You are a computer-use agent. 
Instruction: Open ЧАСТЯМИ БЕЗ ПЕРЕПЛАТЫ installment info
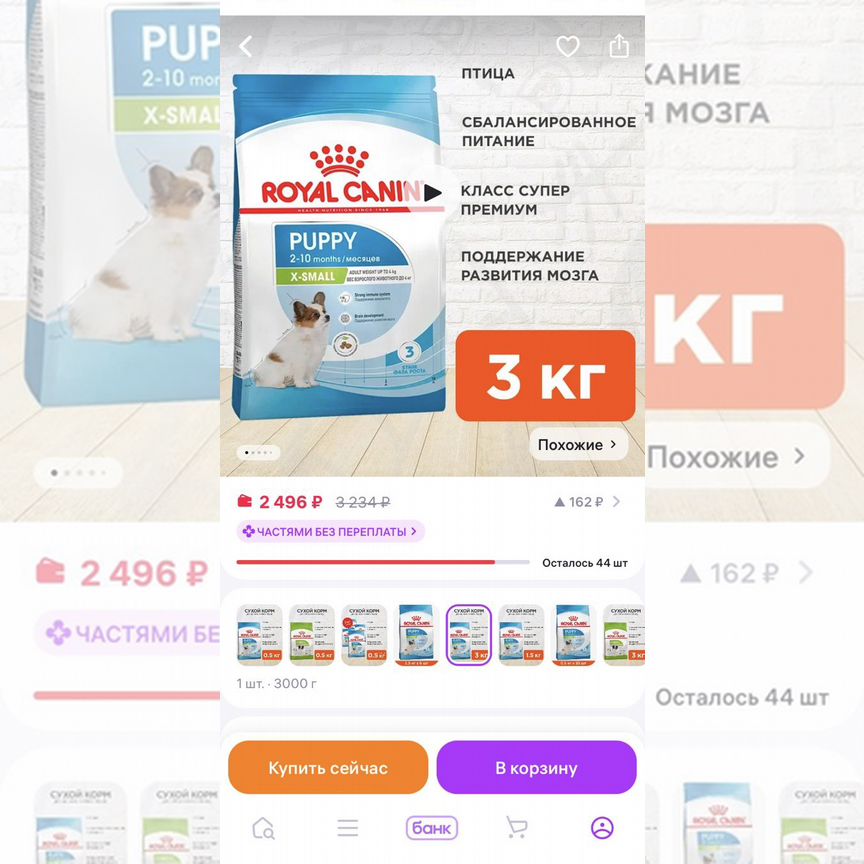[331, 531]
